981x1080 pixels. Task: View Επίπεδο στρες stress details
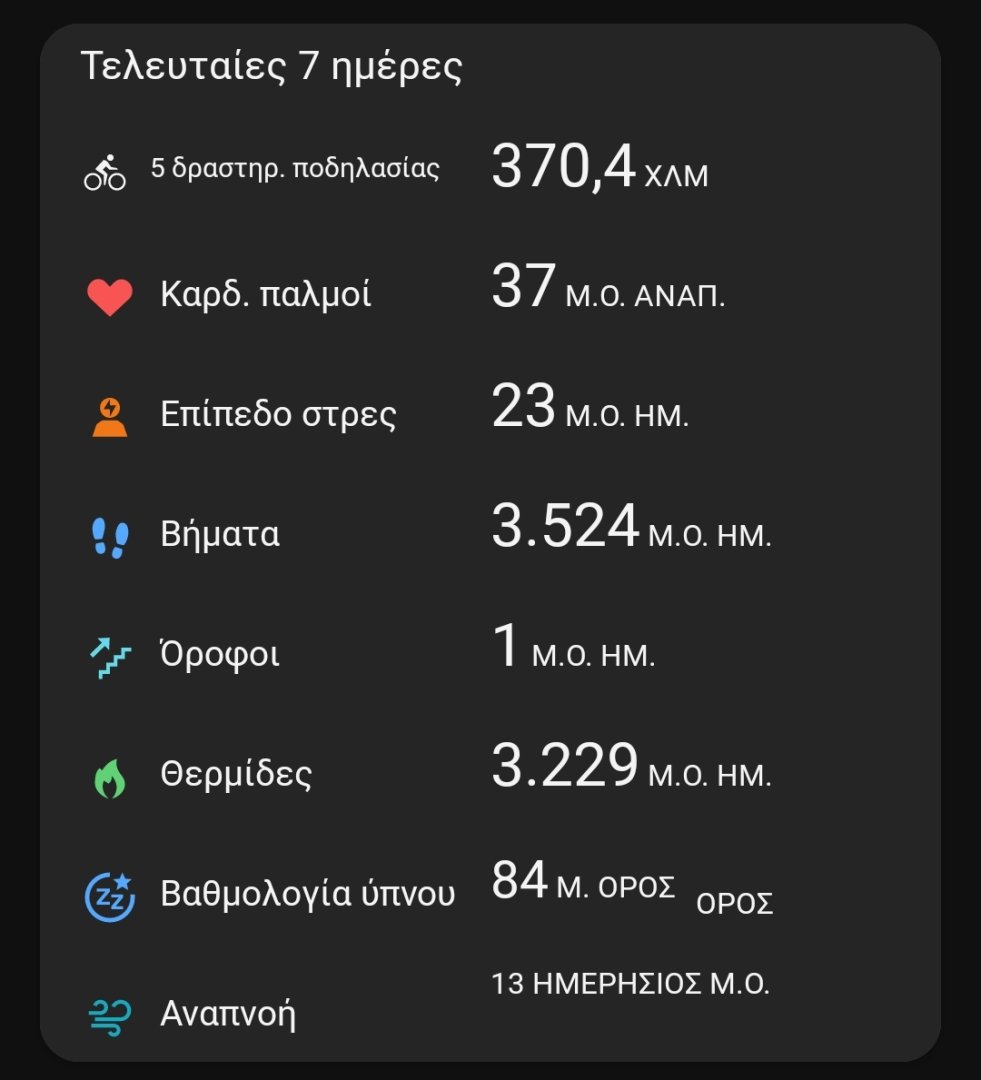278,414
